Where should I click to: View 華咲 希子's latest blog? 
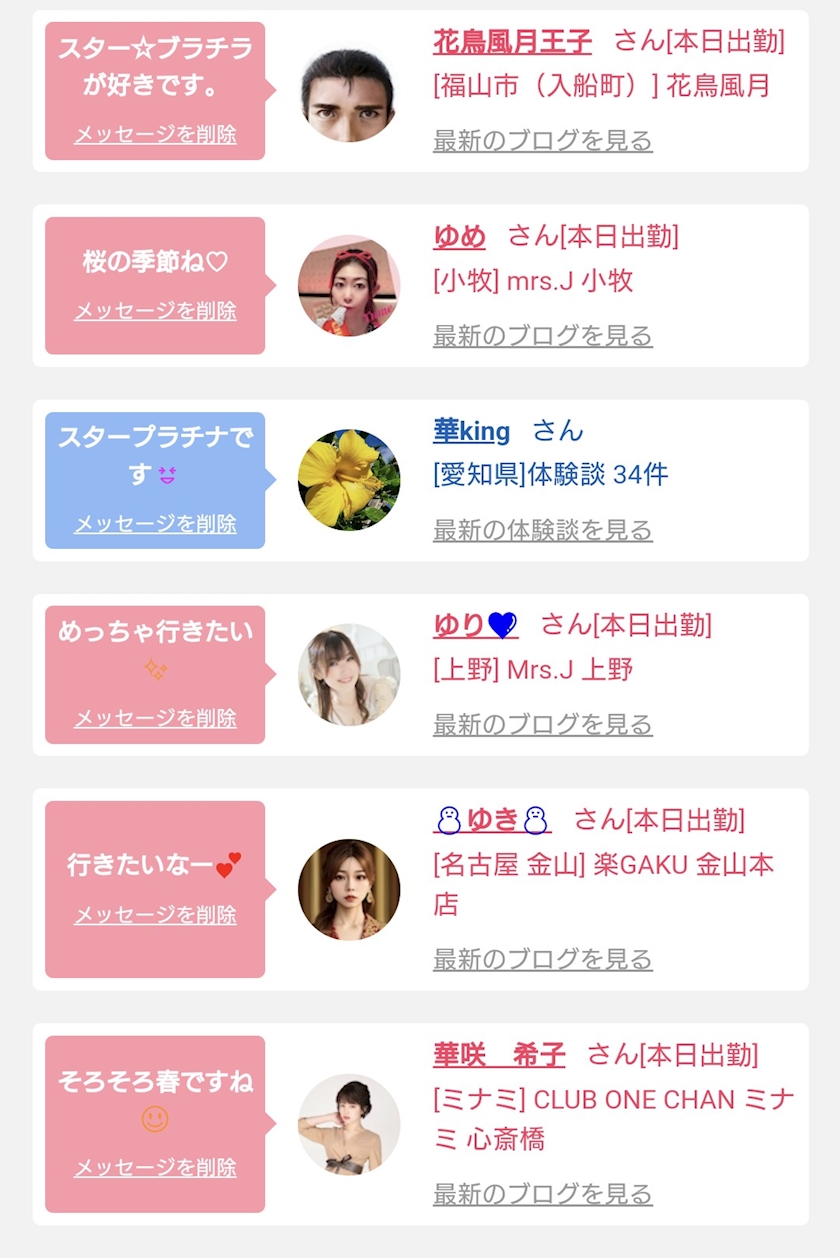543,1193
